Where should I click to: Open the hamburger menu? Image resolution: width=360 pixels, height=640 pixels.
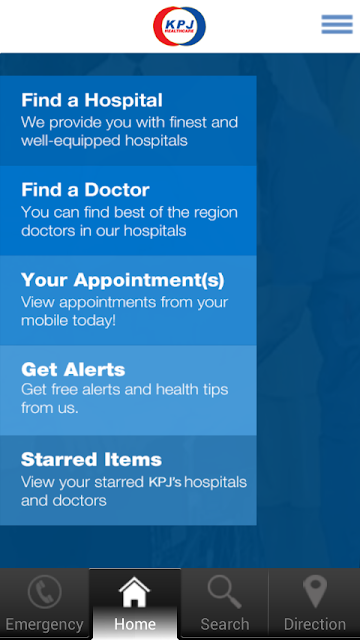337,24
